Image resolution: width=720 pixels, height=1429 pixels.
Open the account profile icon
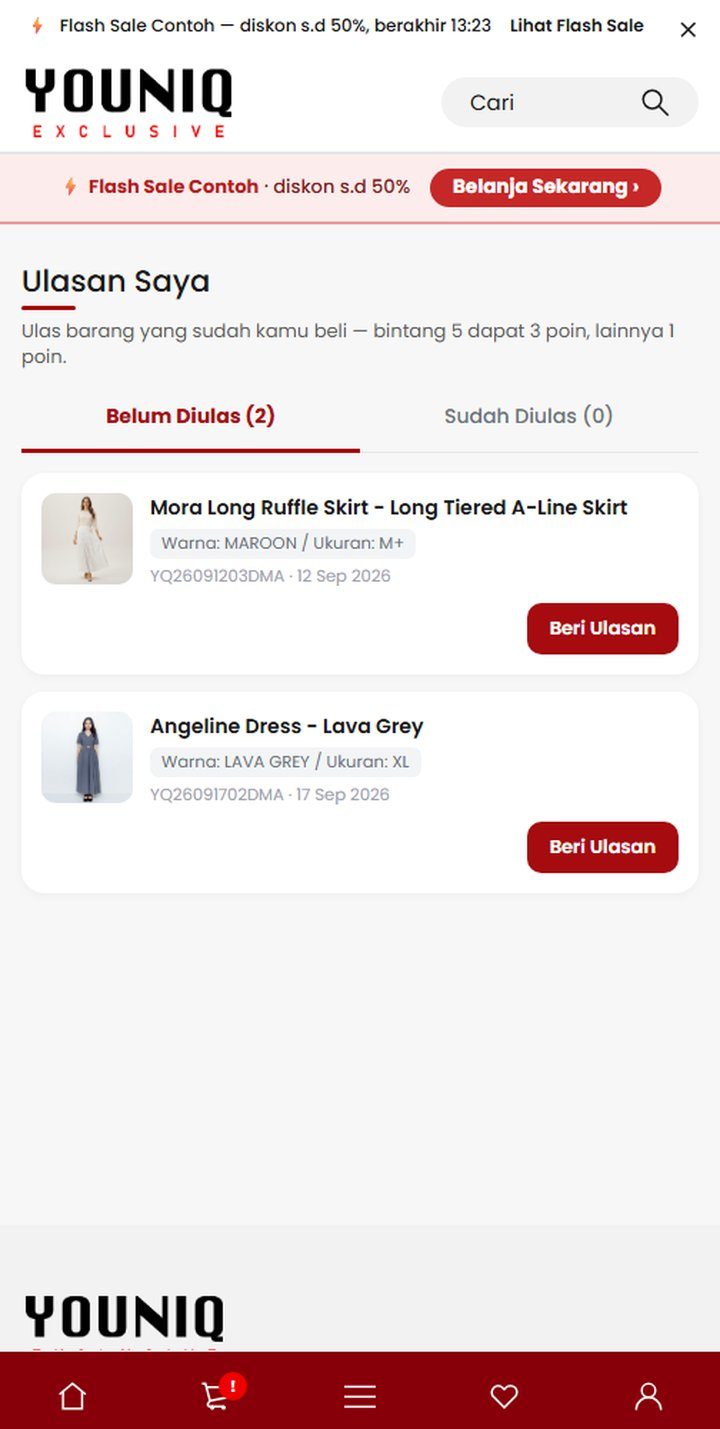pyautogui.click(x=648, y=1397)
